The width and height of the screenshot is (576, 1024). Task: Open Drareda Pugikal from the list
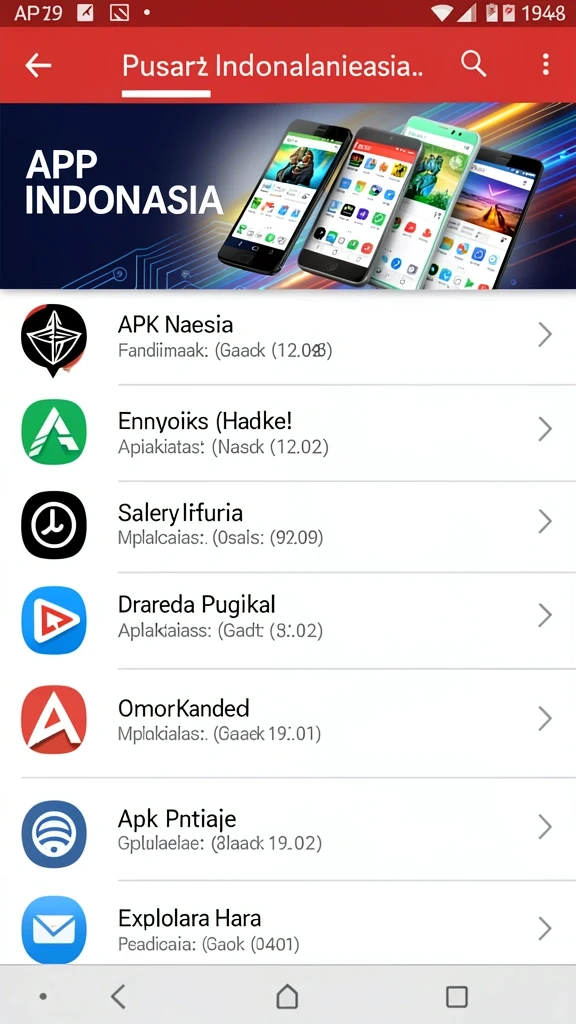[288, 620]
